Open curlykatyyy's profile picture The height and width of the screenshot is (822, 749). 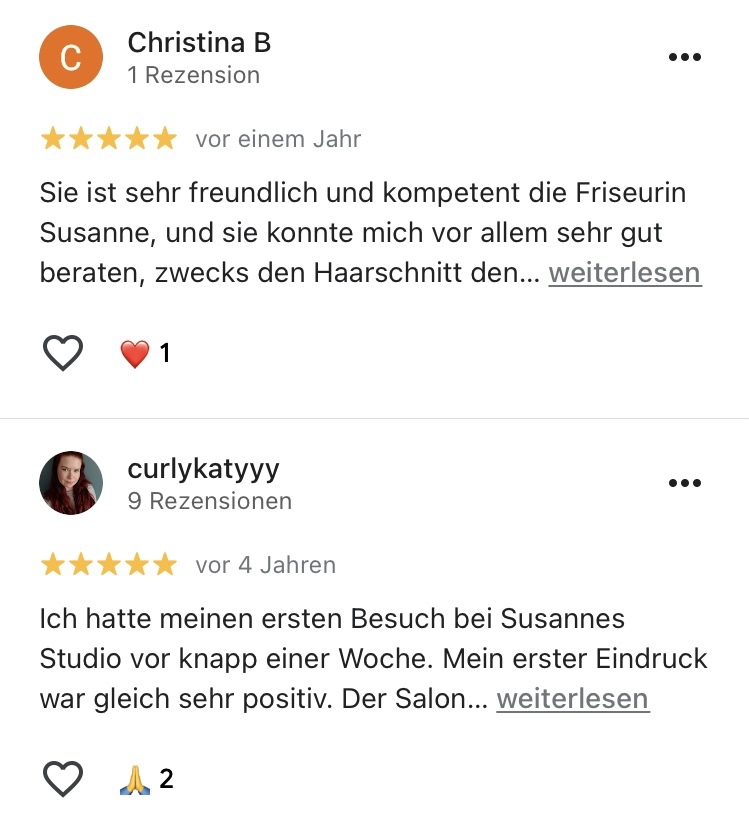pos(71,483)
